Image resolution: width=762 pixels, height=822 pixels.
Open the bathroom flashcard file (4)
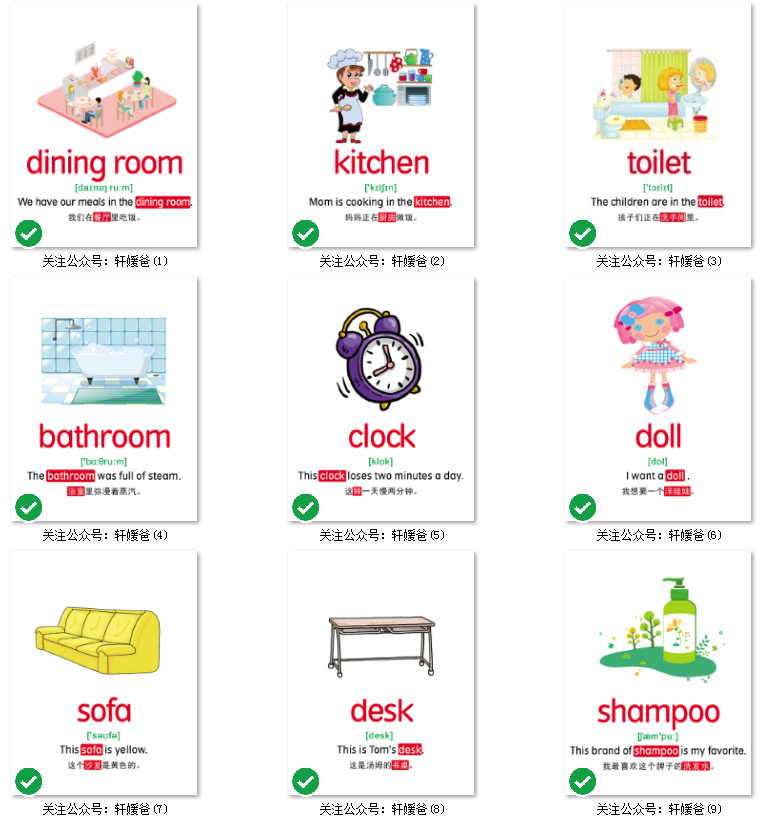104,399
